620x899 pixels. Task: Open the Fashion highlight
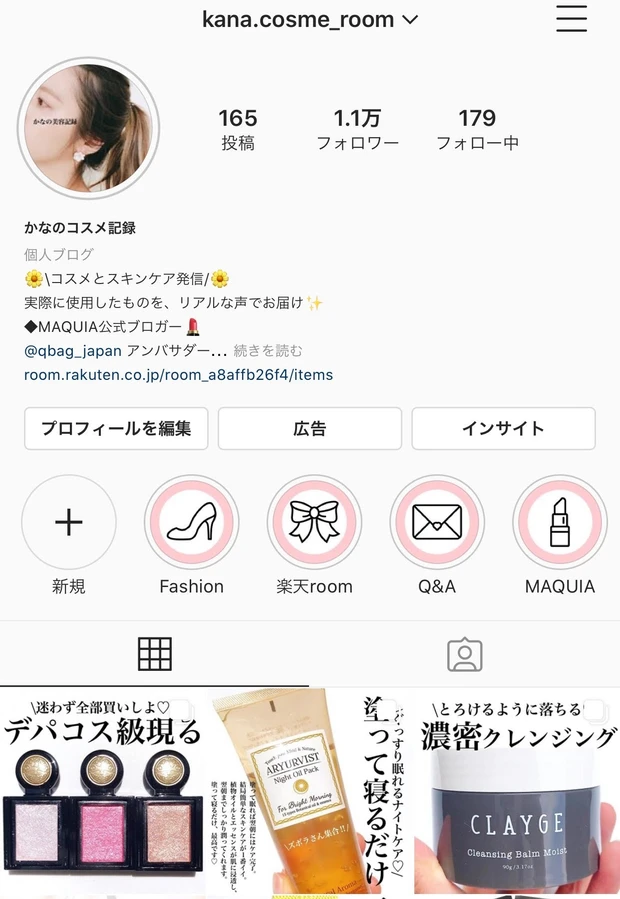pyautogui.click(x=191, y=522)
